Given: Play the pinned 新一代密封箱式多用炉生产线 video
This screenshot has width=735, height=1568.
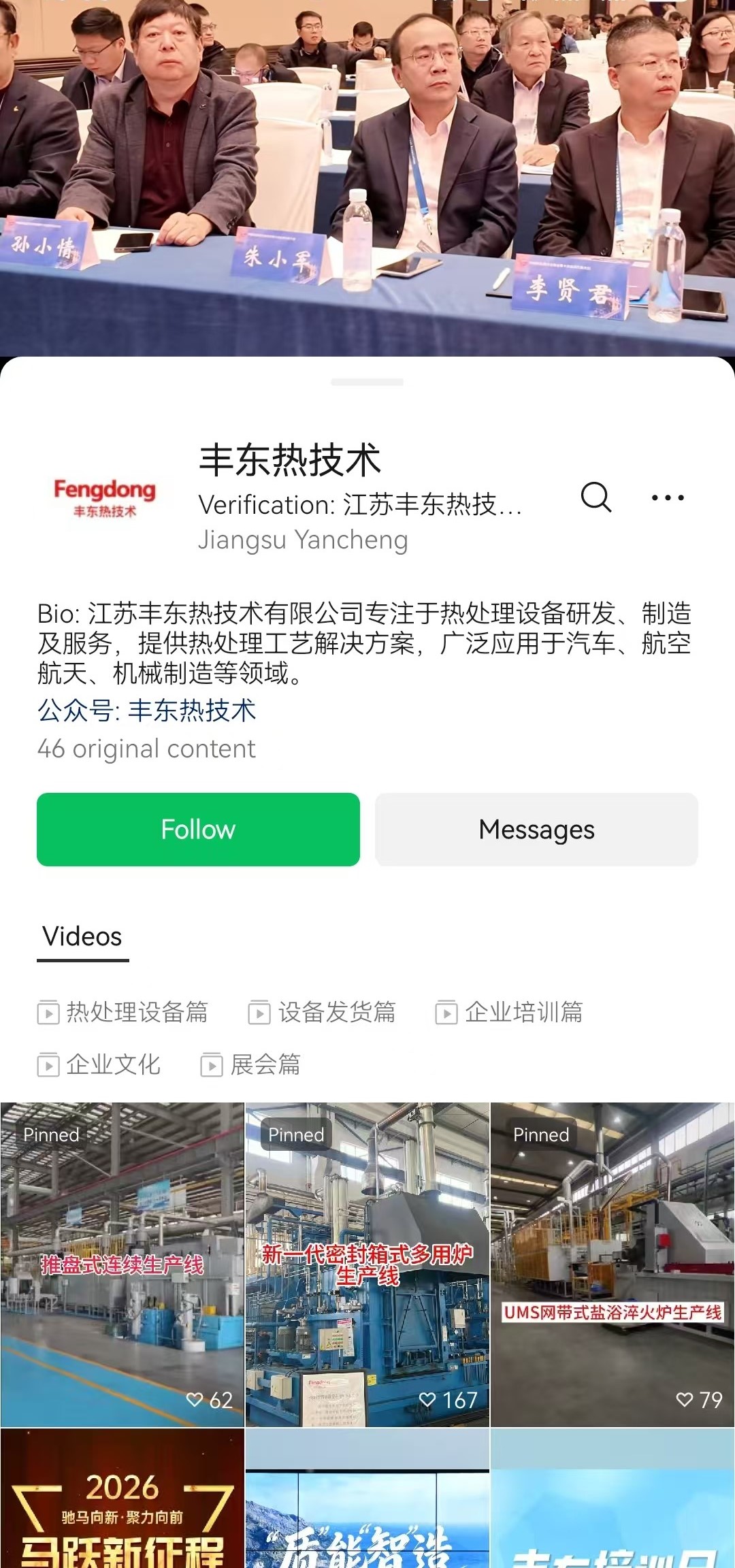Looking at the screenshot, I should [367, 1264].
